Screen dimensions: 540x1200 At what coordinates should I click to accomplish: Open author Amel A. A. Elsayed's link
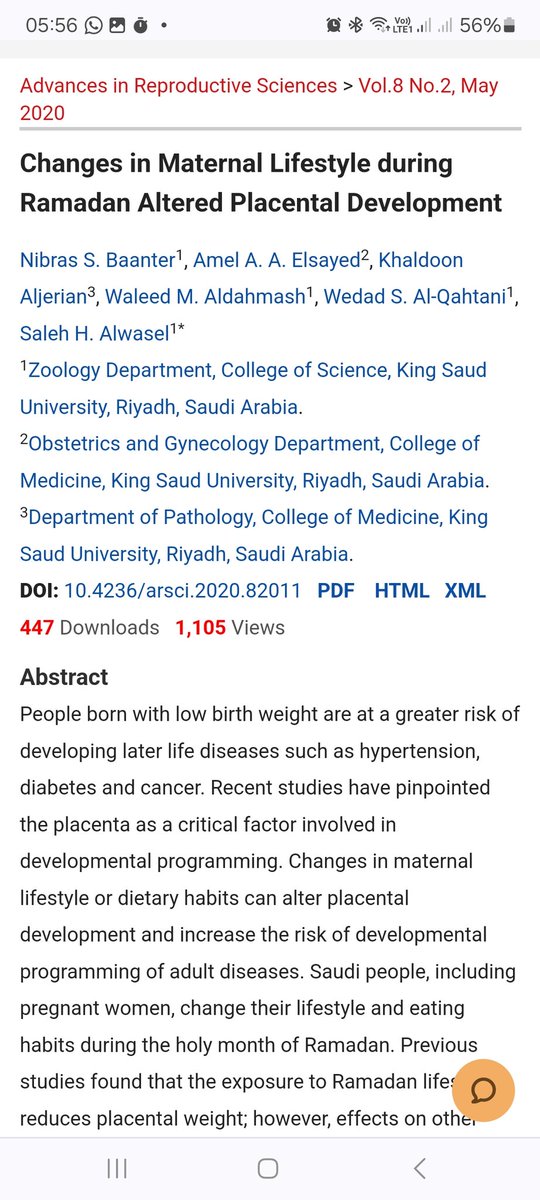pos(275,260)
